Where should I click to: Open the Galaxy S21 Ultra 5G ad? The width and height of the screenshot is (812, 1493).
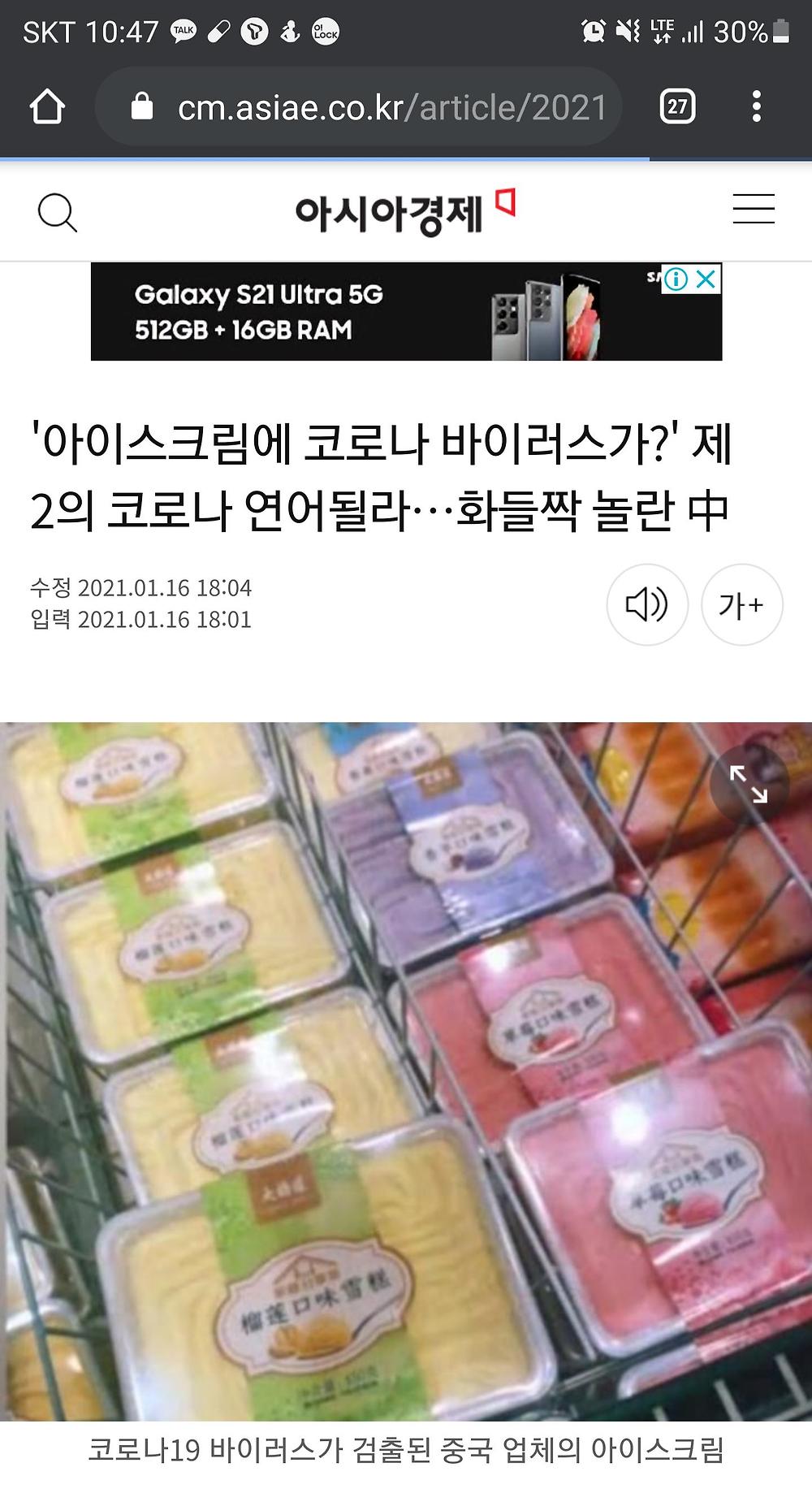406,312
